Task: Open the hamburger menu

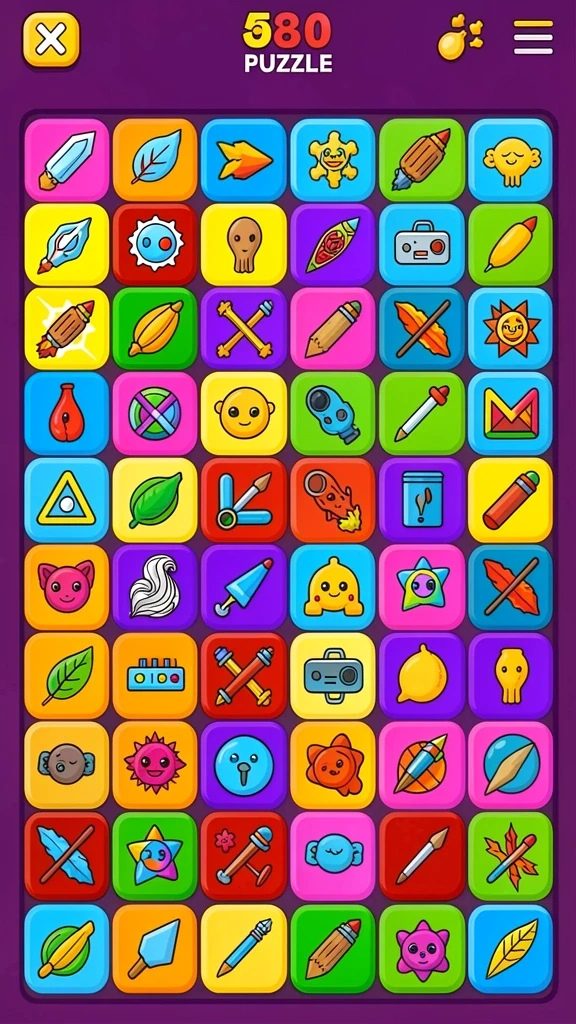Action: tap(533, 38)
